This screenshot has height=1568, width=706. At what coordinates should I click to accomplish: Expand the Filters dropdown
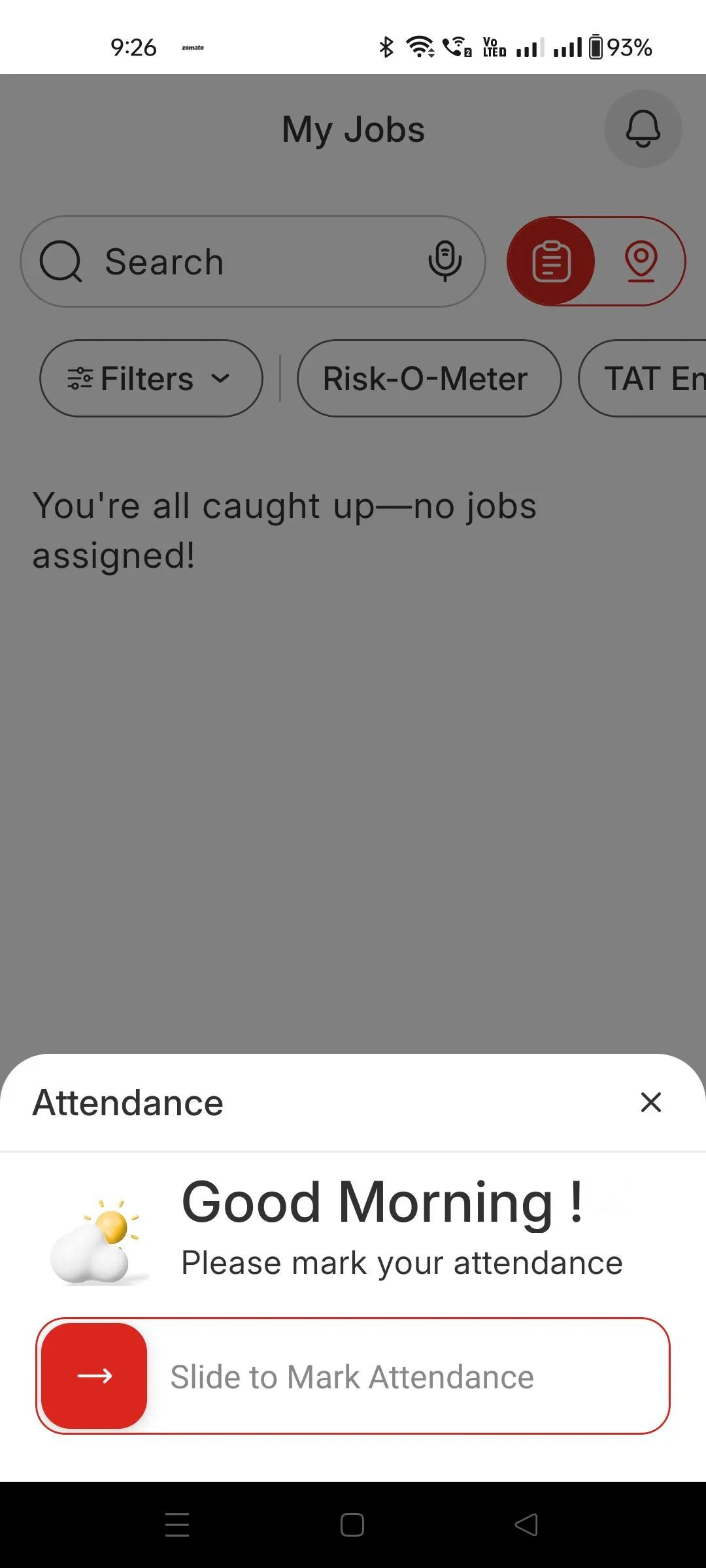click(151, 378)
